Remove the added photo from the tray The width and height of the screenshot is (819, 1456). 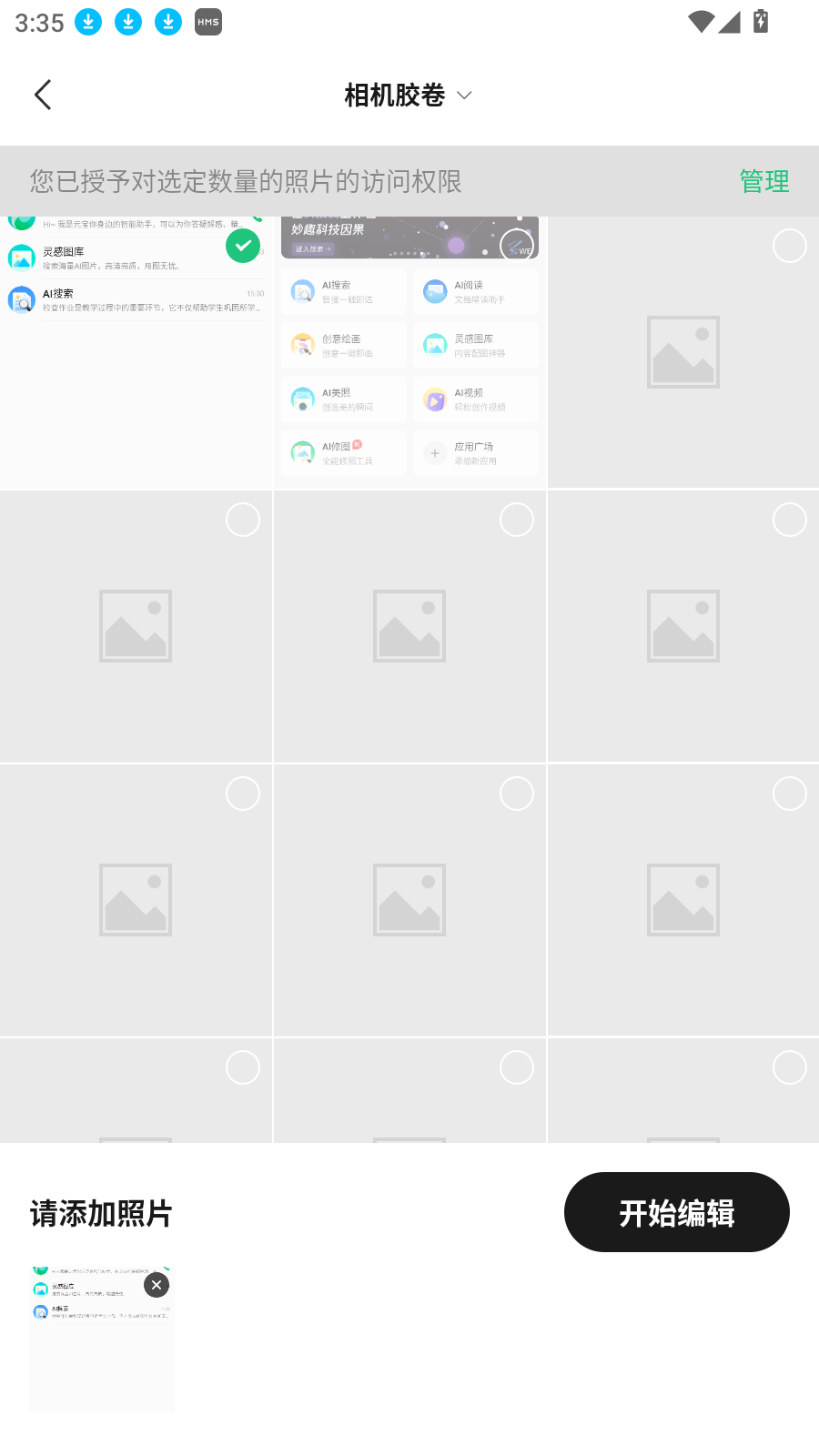click(157, 1285)
